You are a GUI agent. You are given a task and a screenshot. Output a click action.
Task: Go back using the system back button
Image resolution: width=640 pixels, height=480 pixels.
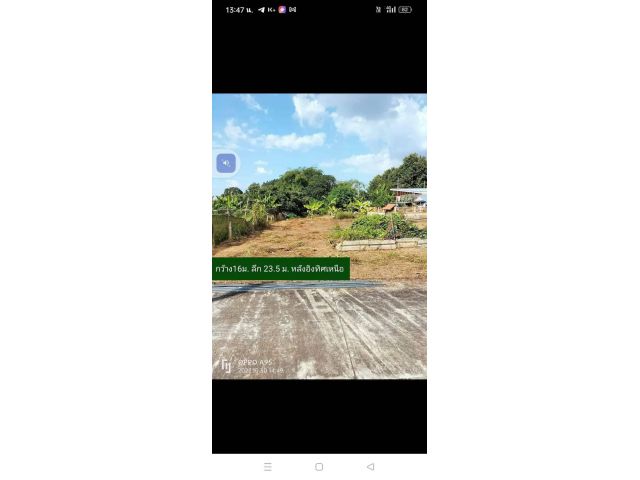click(370, 466)
